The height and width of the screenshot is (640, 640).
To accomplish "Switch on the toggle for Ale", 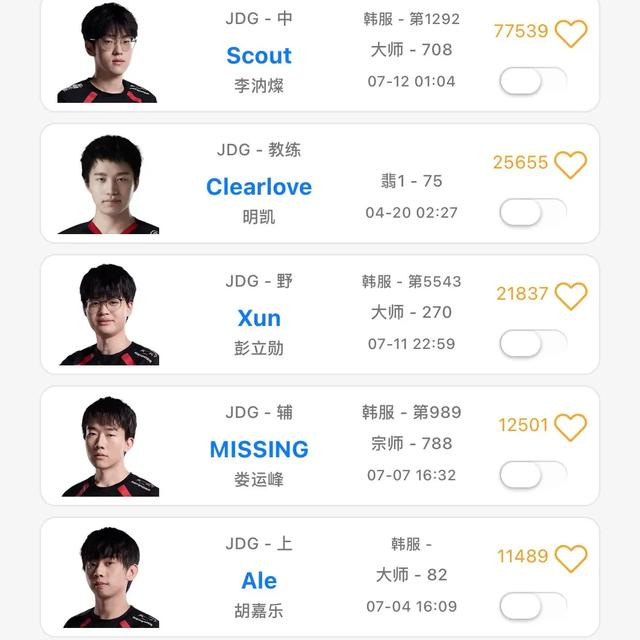I will click(x=532, y=606).
